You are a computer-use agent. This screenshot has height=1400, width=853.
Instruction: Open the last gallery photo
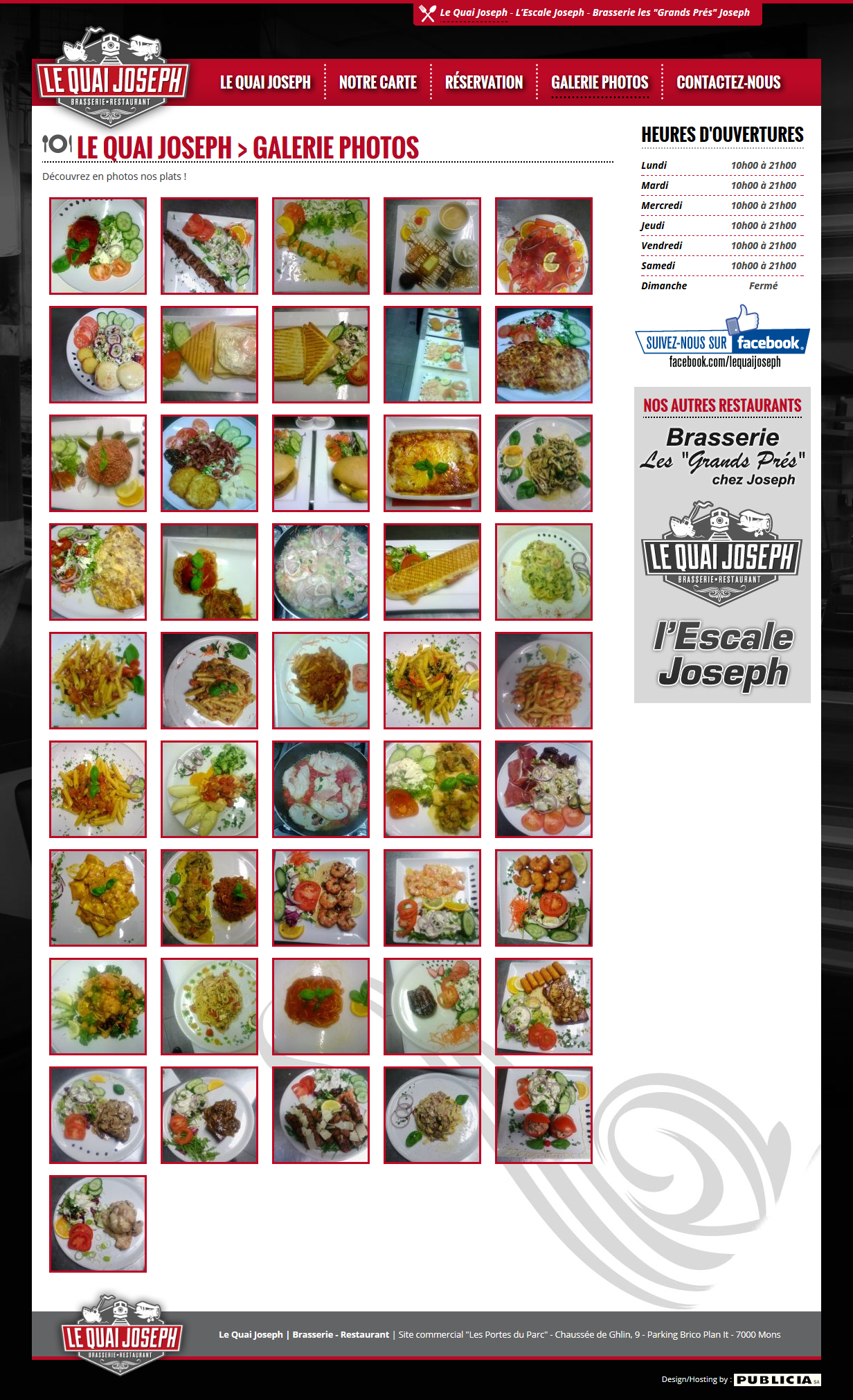[98, 1224]
